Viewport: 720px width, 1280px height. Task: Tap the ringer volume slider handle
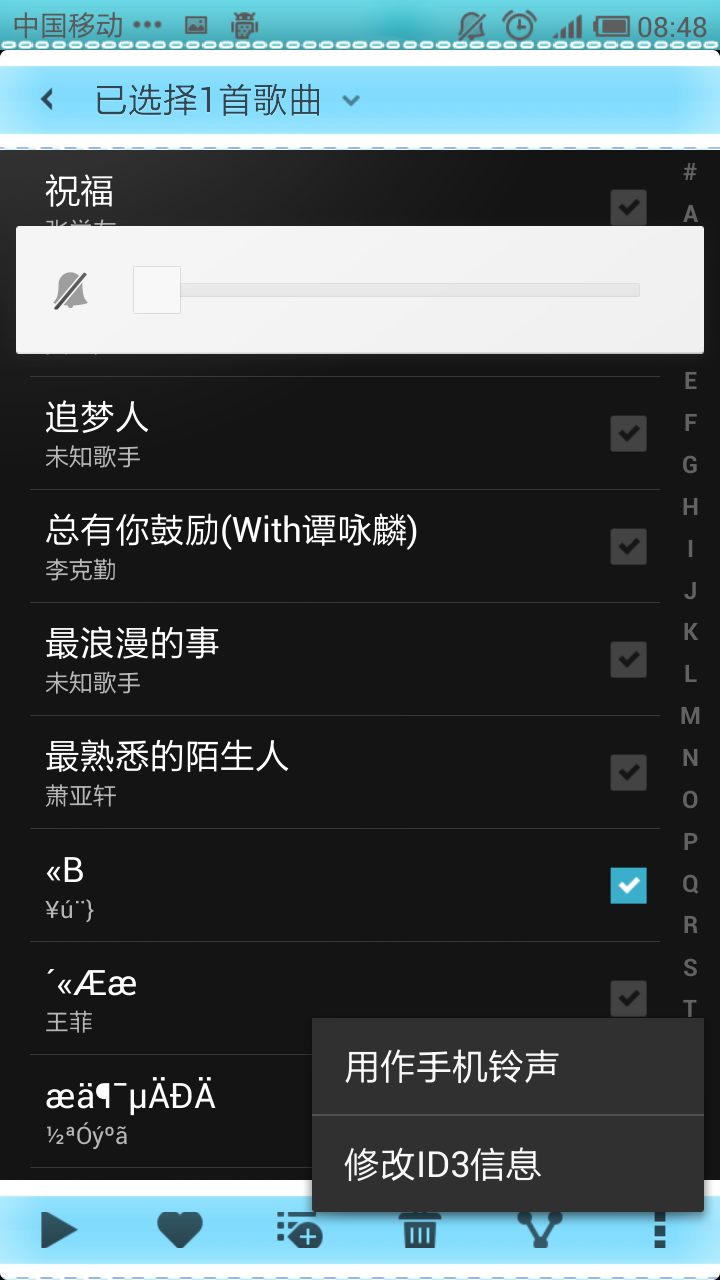click(157, 290)
